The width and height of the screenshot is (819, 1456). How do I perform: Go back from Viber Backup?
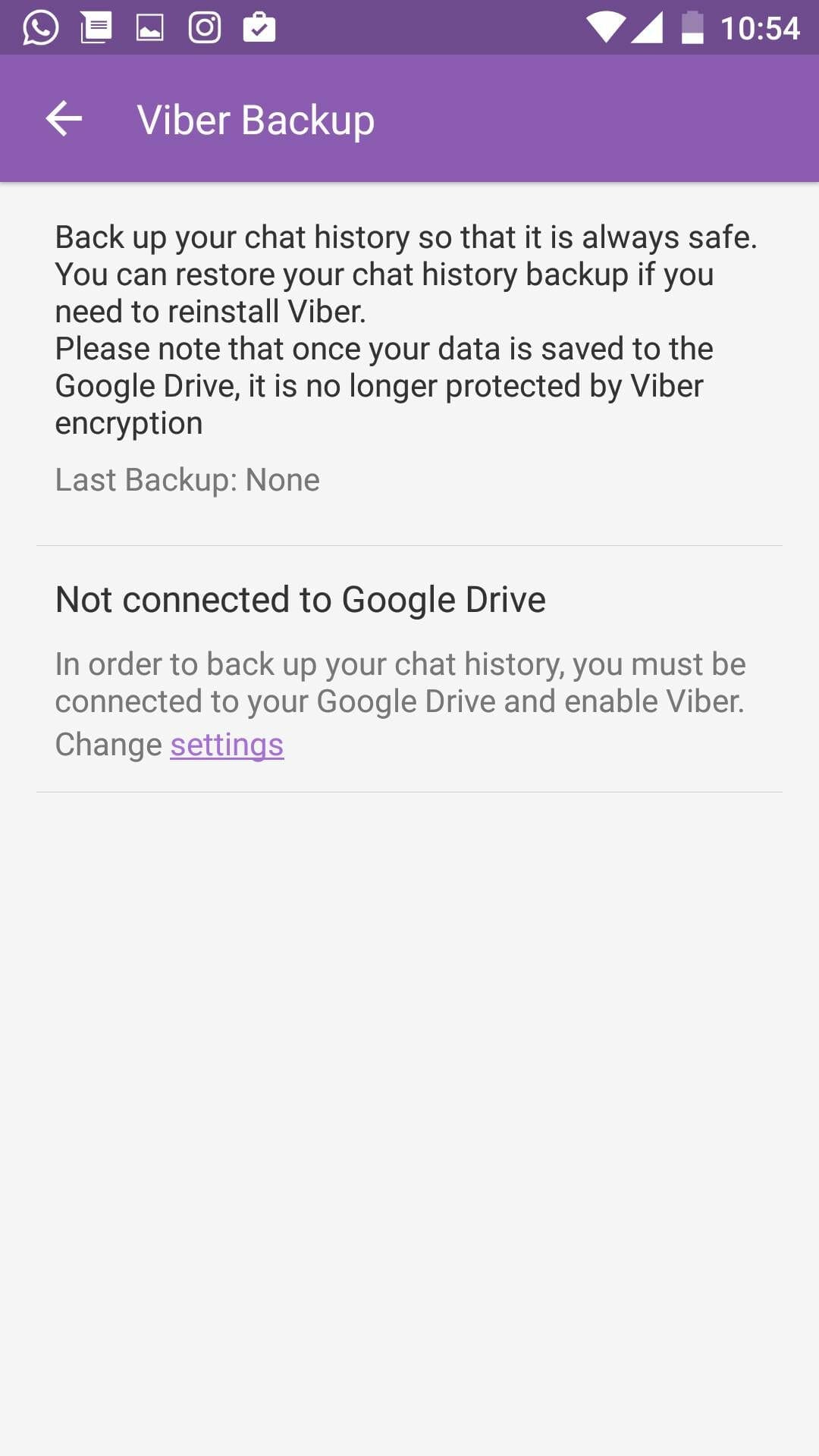point(64,119)
